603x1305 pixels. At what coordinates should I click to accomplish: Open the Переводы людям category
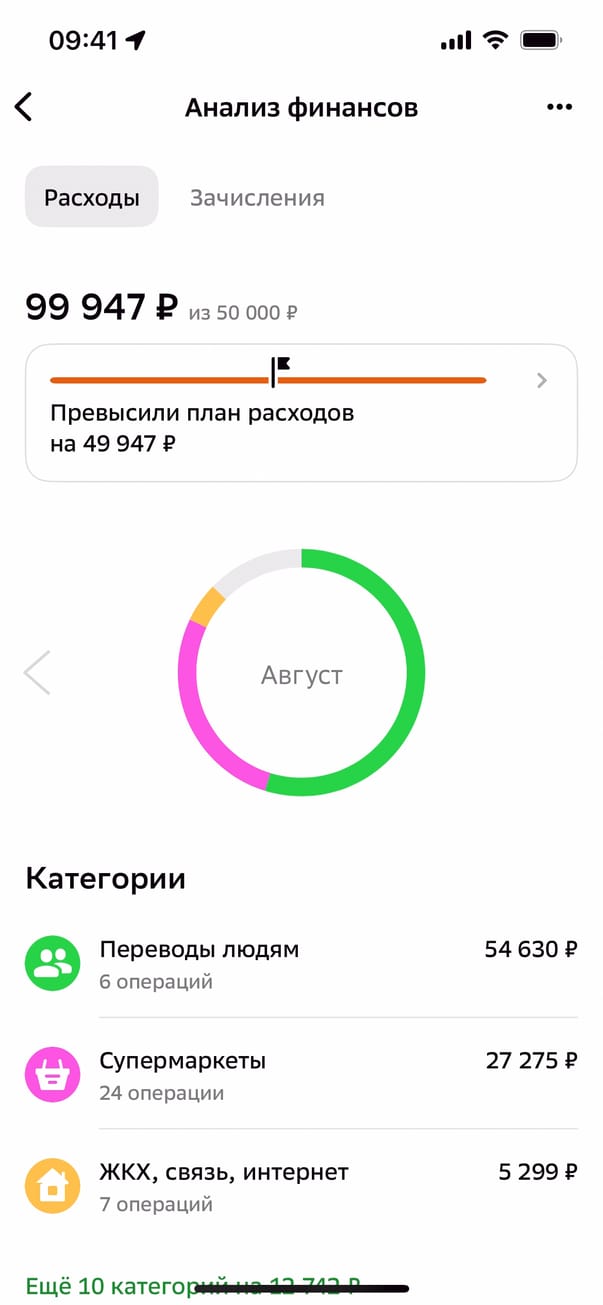(x=300, y=963)
